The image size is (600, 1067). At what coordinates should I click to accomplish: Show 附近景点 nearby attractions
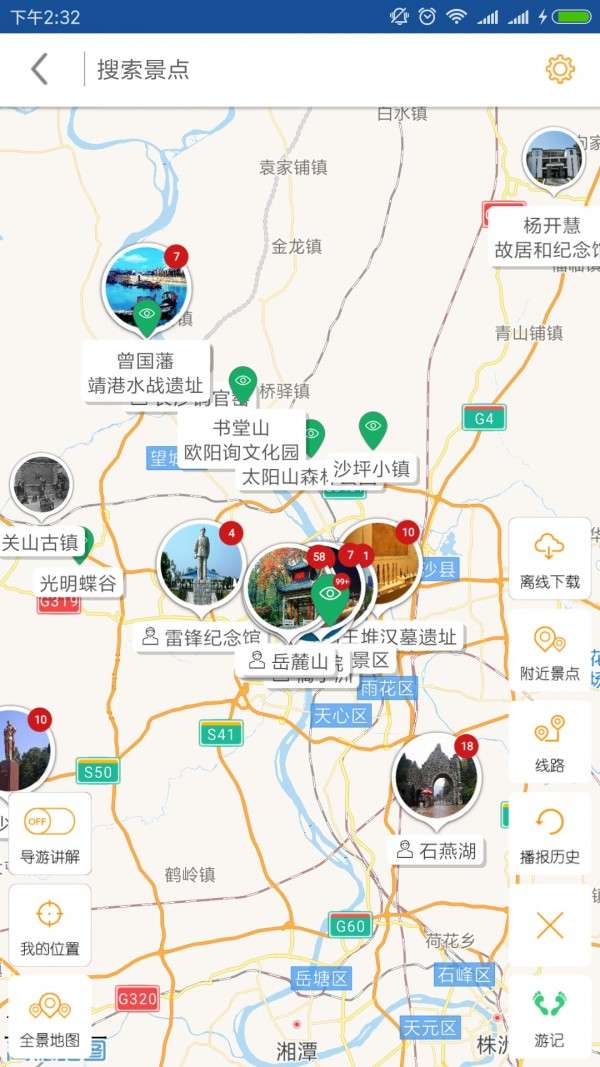550,651
